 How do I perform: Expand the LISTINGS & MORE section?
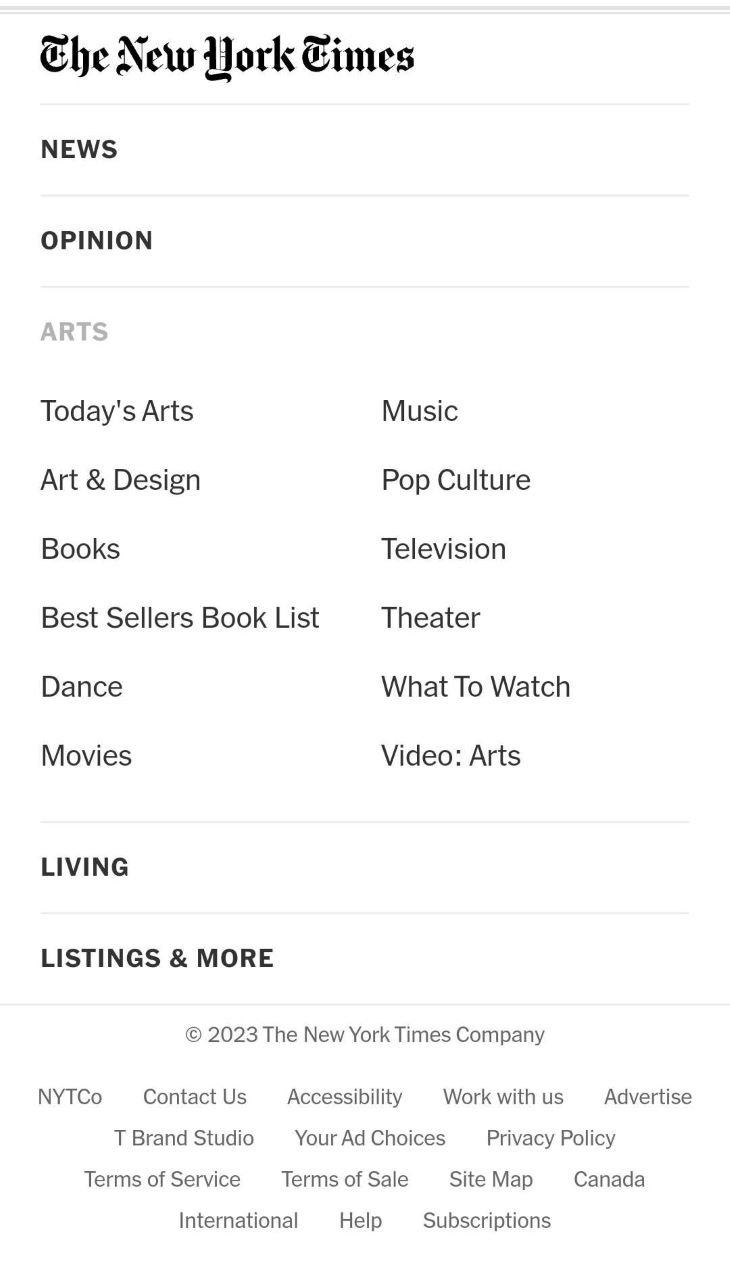[x=157, y=958]
